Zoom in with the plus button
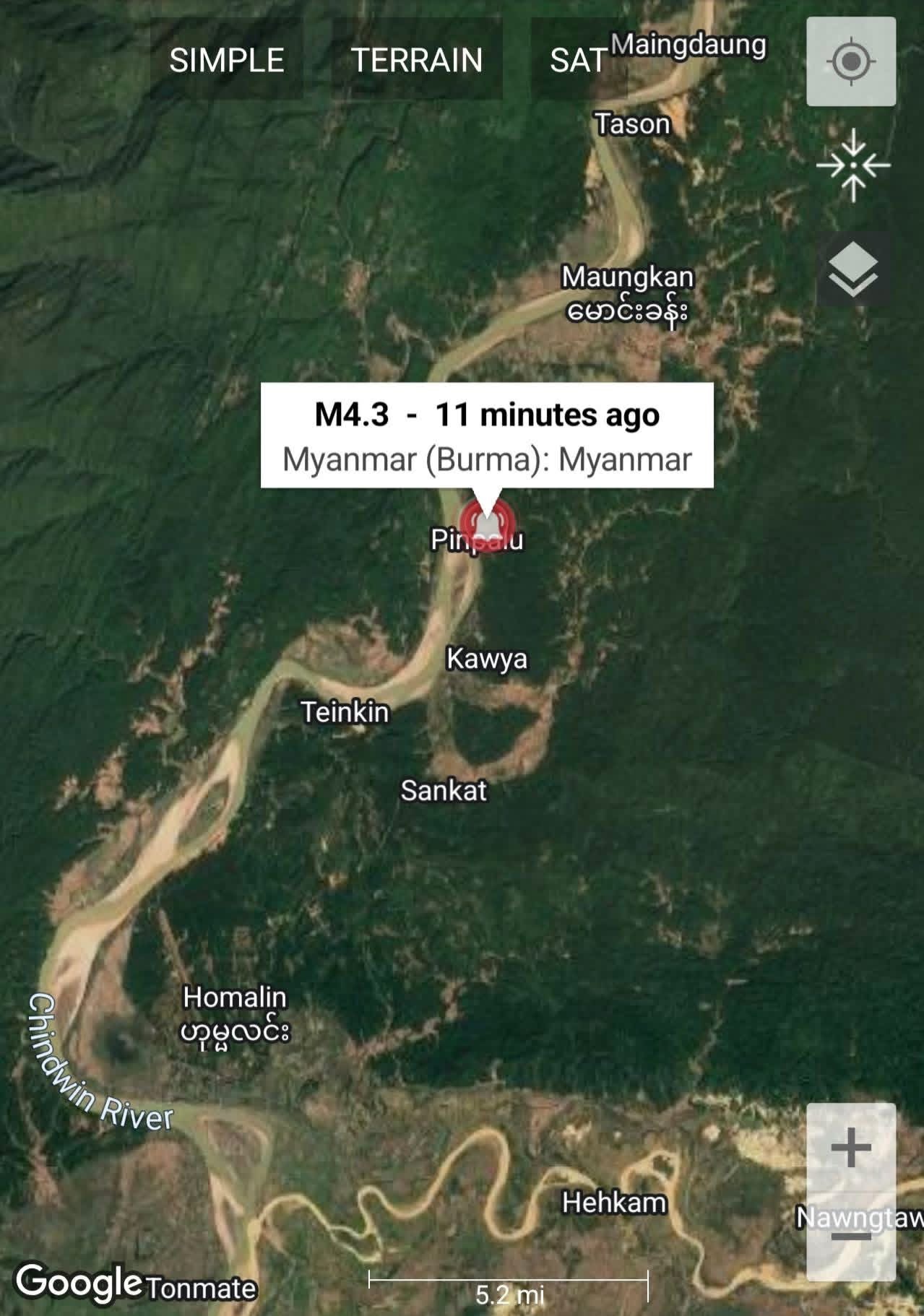The width and height of the screenshot is (924, 1316). click(x=851, y=1147)
